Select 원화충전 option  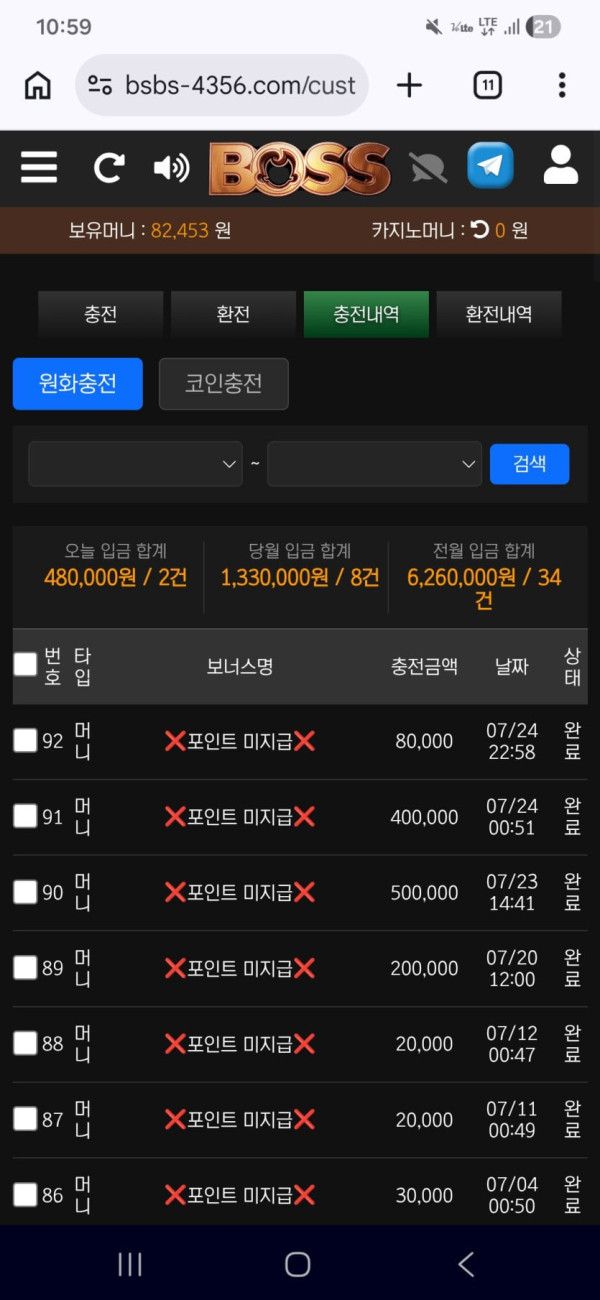click(x=78, y=384)
